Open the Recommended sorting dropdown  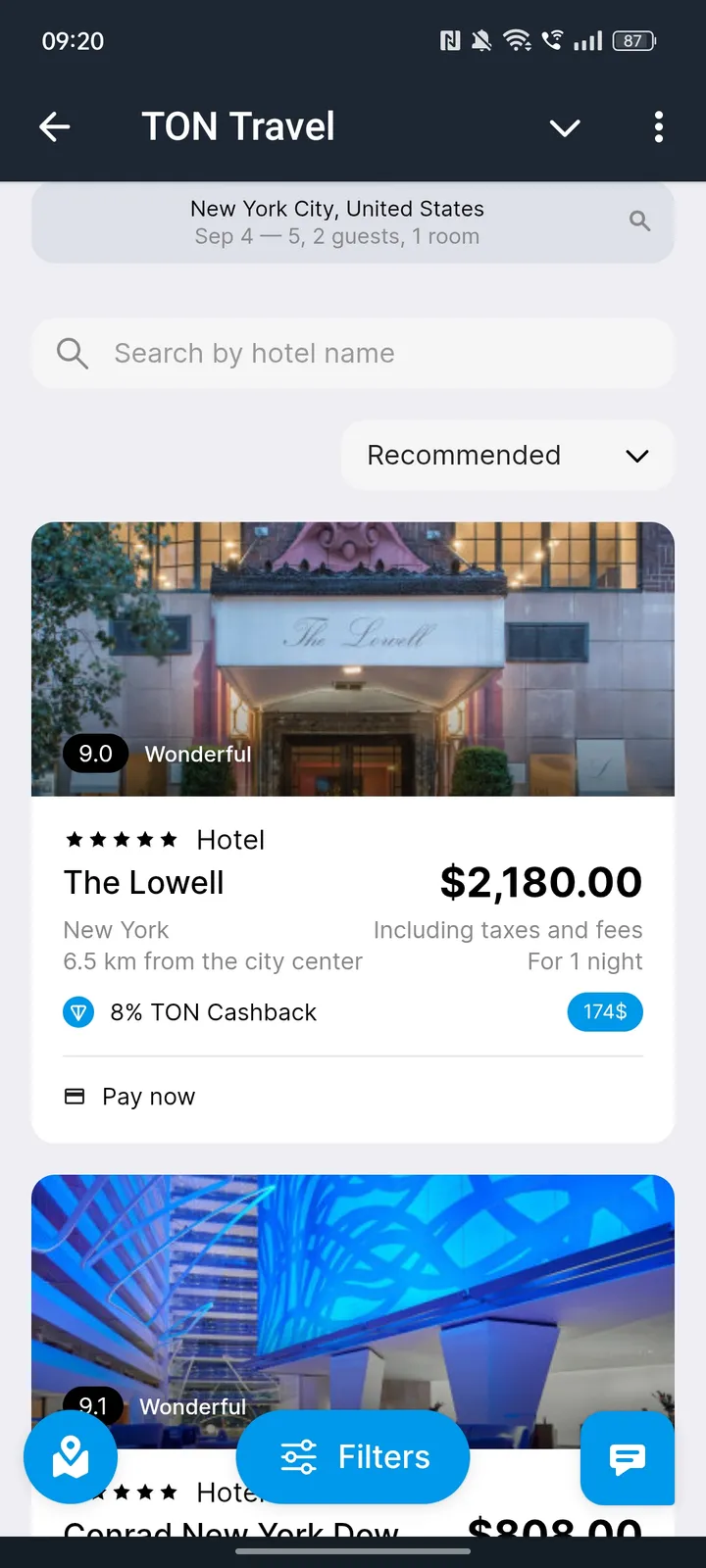(x=507, y=455)
